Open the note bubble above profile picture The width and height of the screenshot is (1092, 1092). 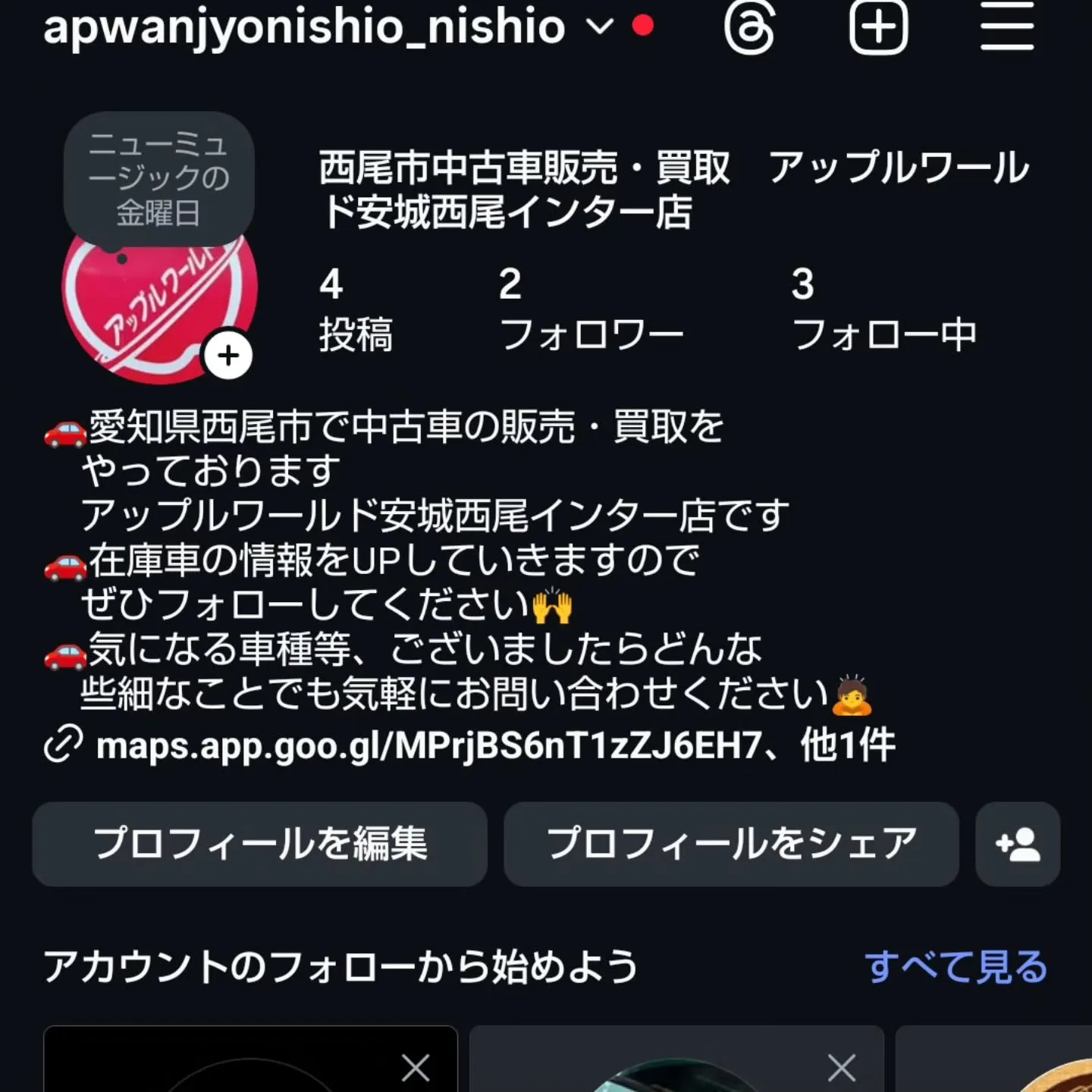[x=158, y=179]
